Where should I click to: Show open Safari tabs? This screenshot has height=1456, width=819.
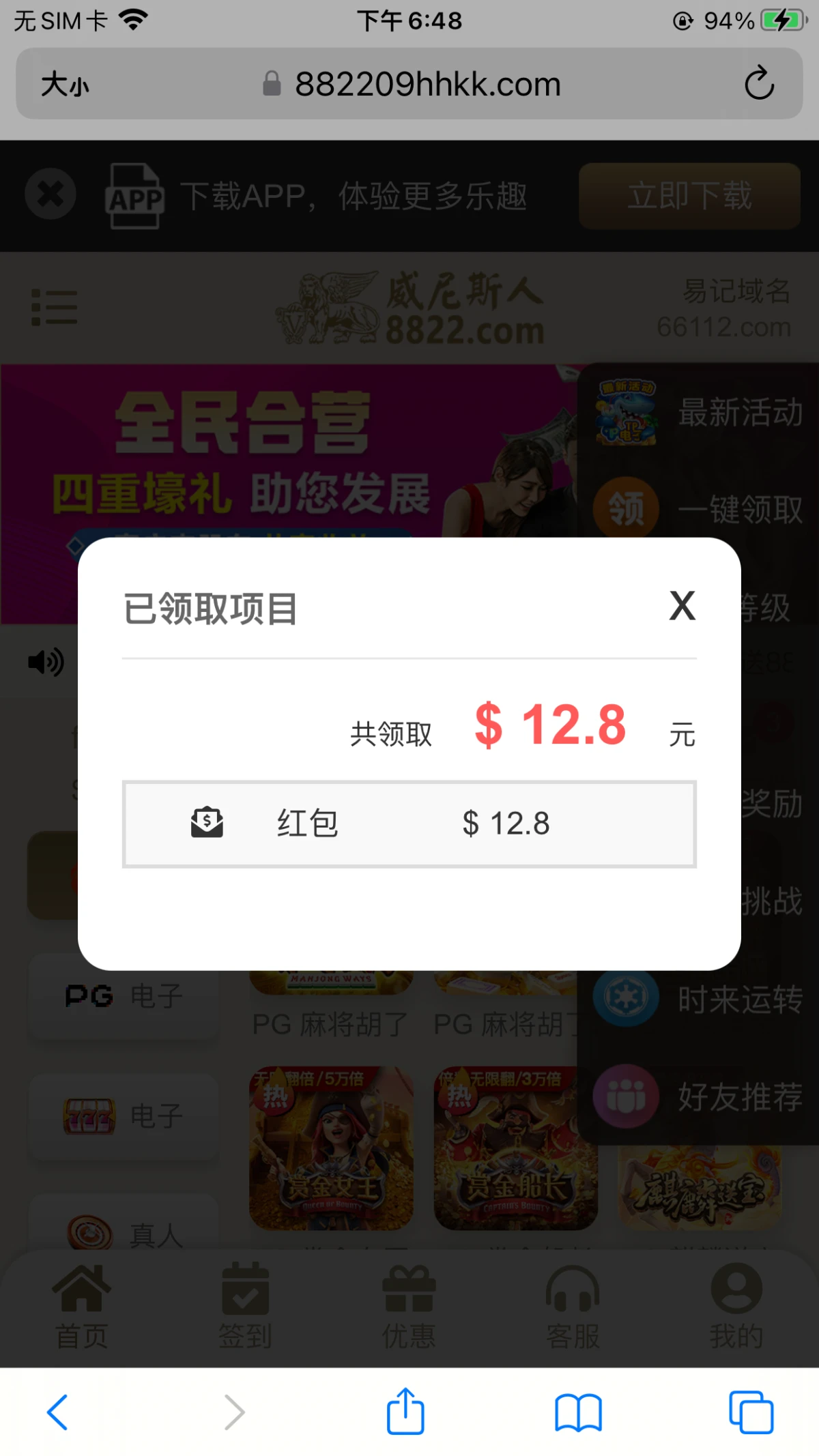751,1412
